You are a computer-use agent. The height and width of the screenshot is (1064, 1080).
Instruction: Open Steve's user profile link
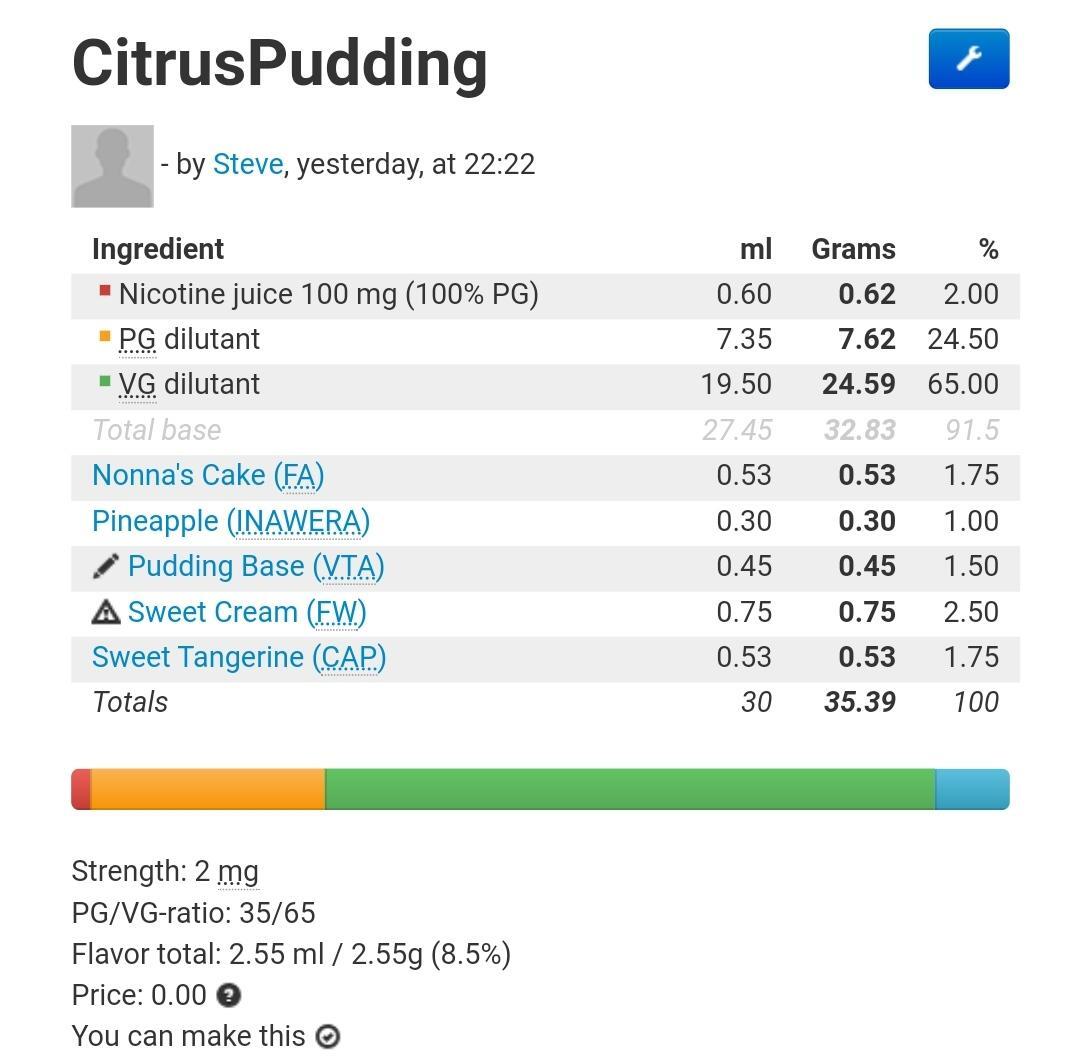pyautogui.click(x=248, y=164)
